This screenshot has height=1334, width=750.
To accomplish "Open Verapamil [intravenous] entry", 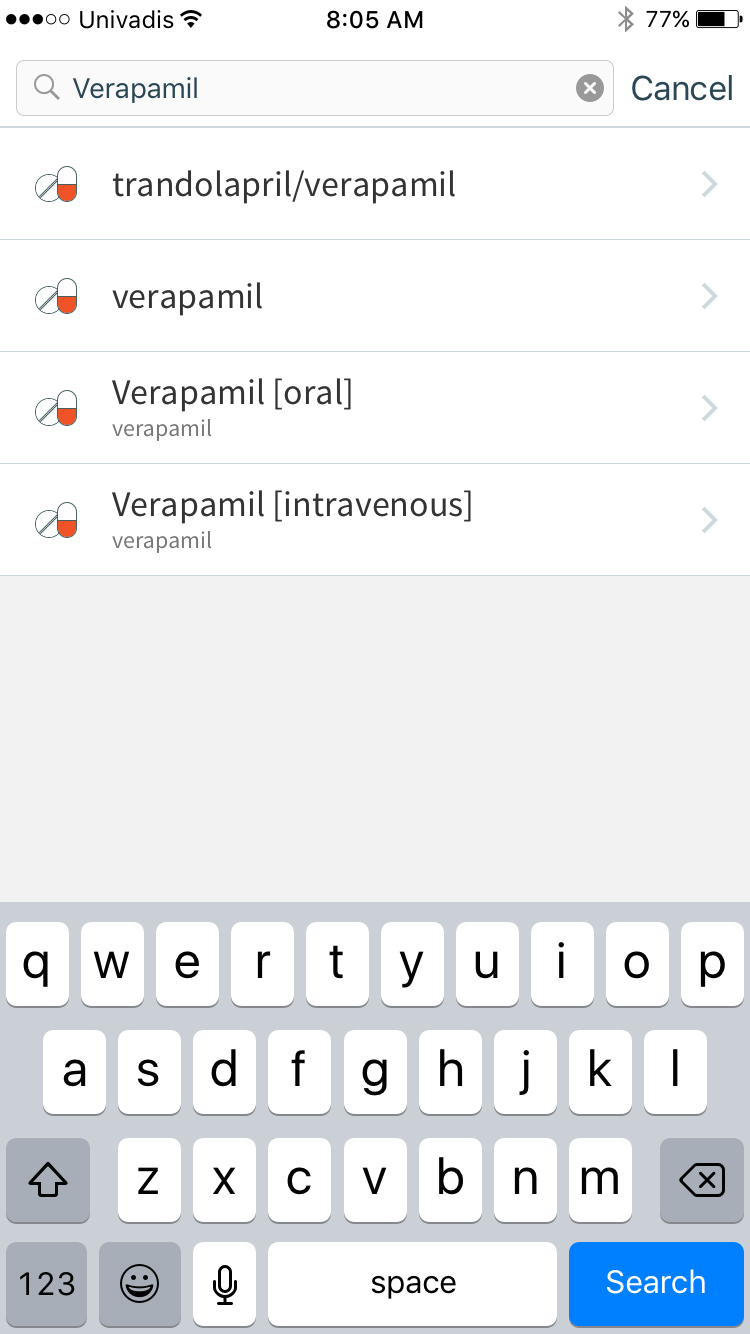I will (x=375, y=520).
